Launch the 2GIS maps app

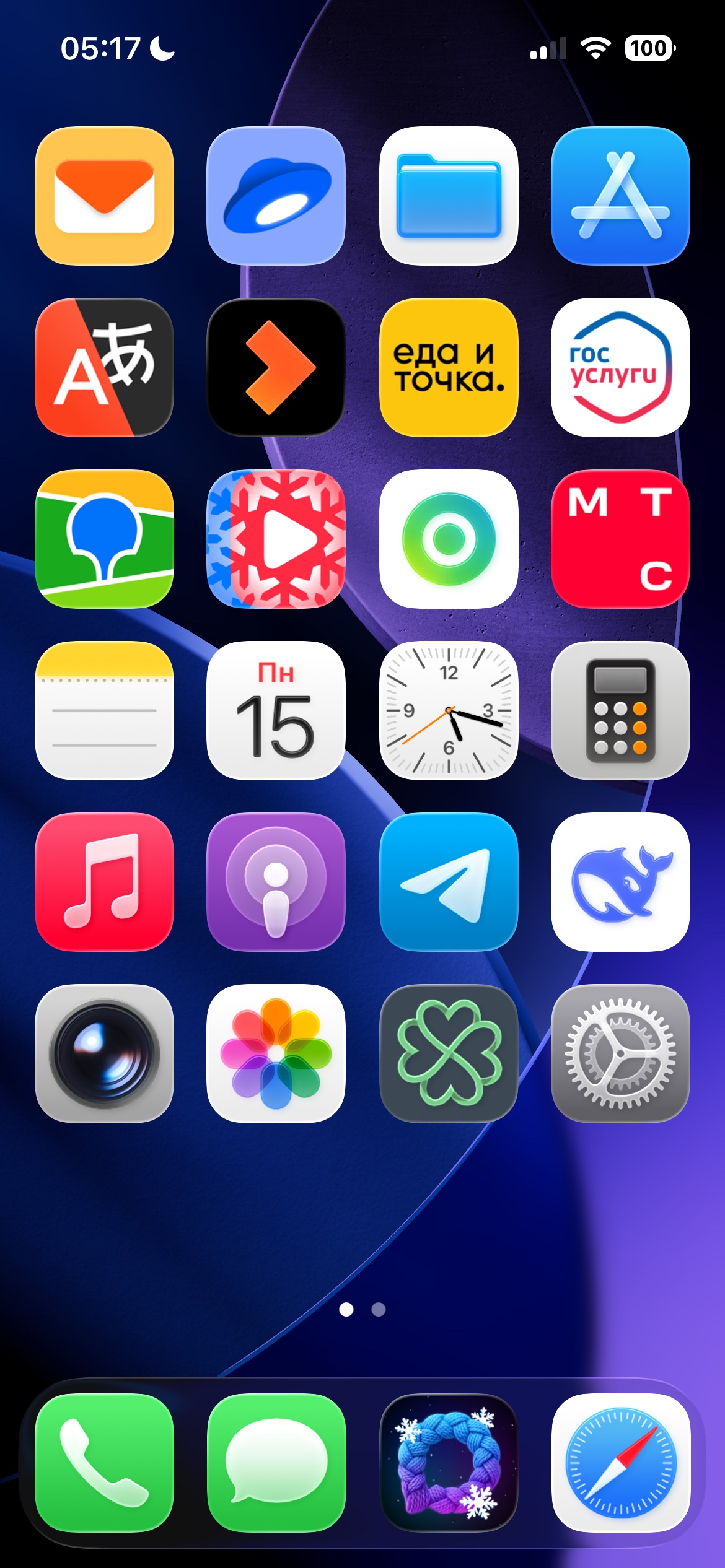click(104, 539)
